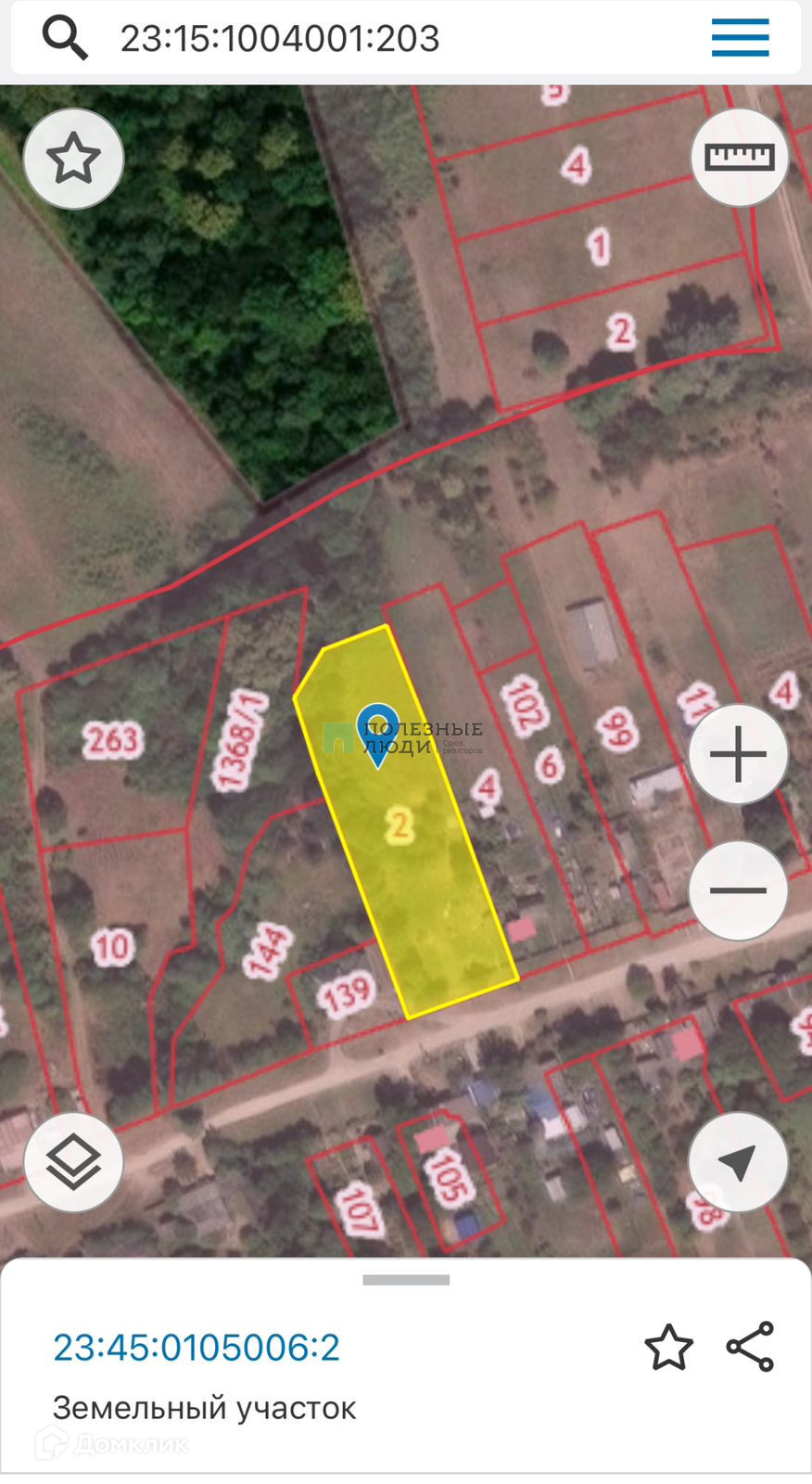This screenshot has width=812, height=1484.
Task: Edit the cadastral number search field
Action: coord(371,38)
